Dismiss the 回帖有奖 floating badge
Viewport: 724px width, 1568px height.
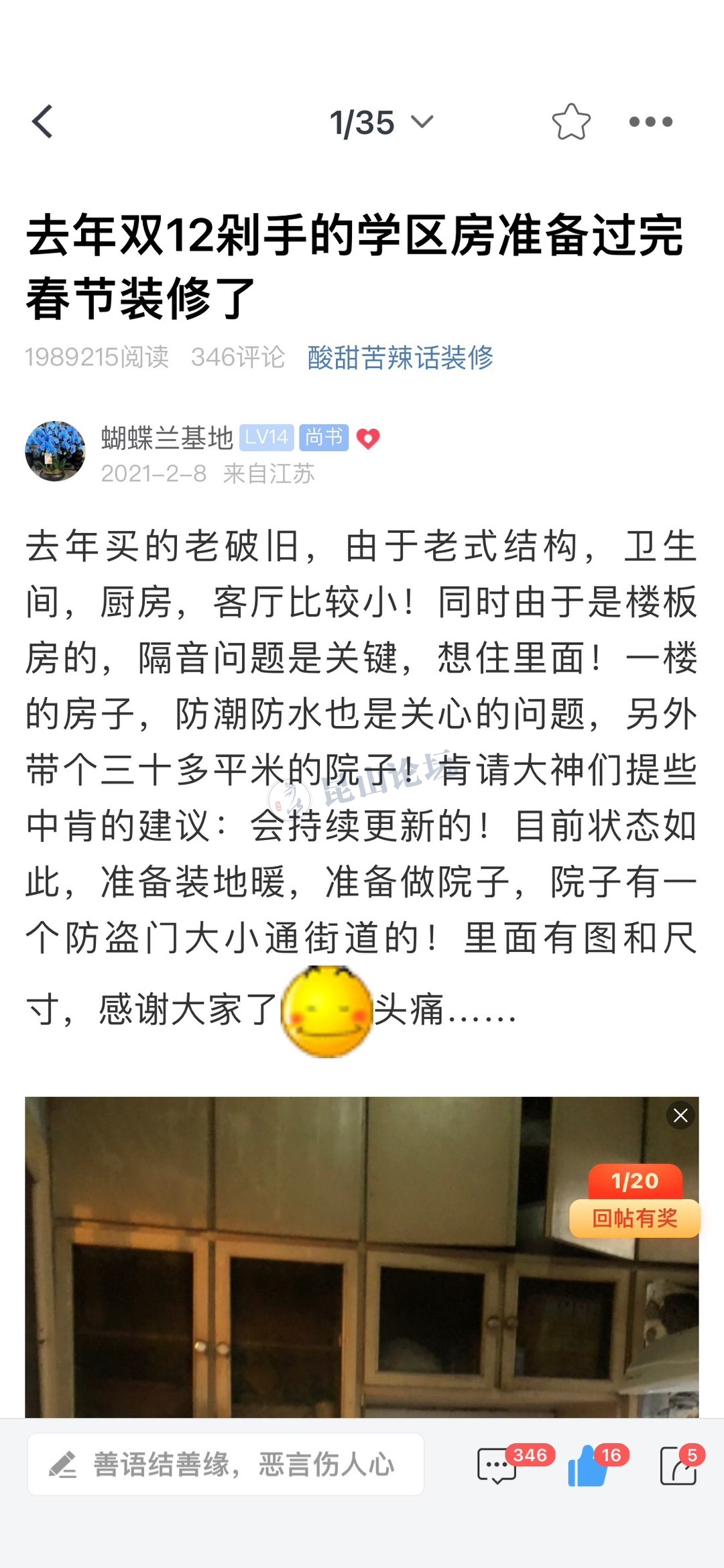click(680, 1115)
